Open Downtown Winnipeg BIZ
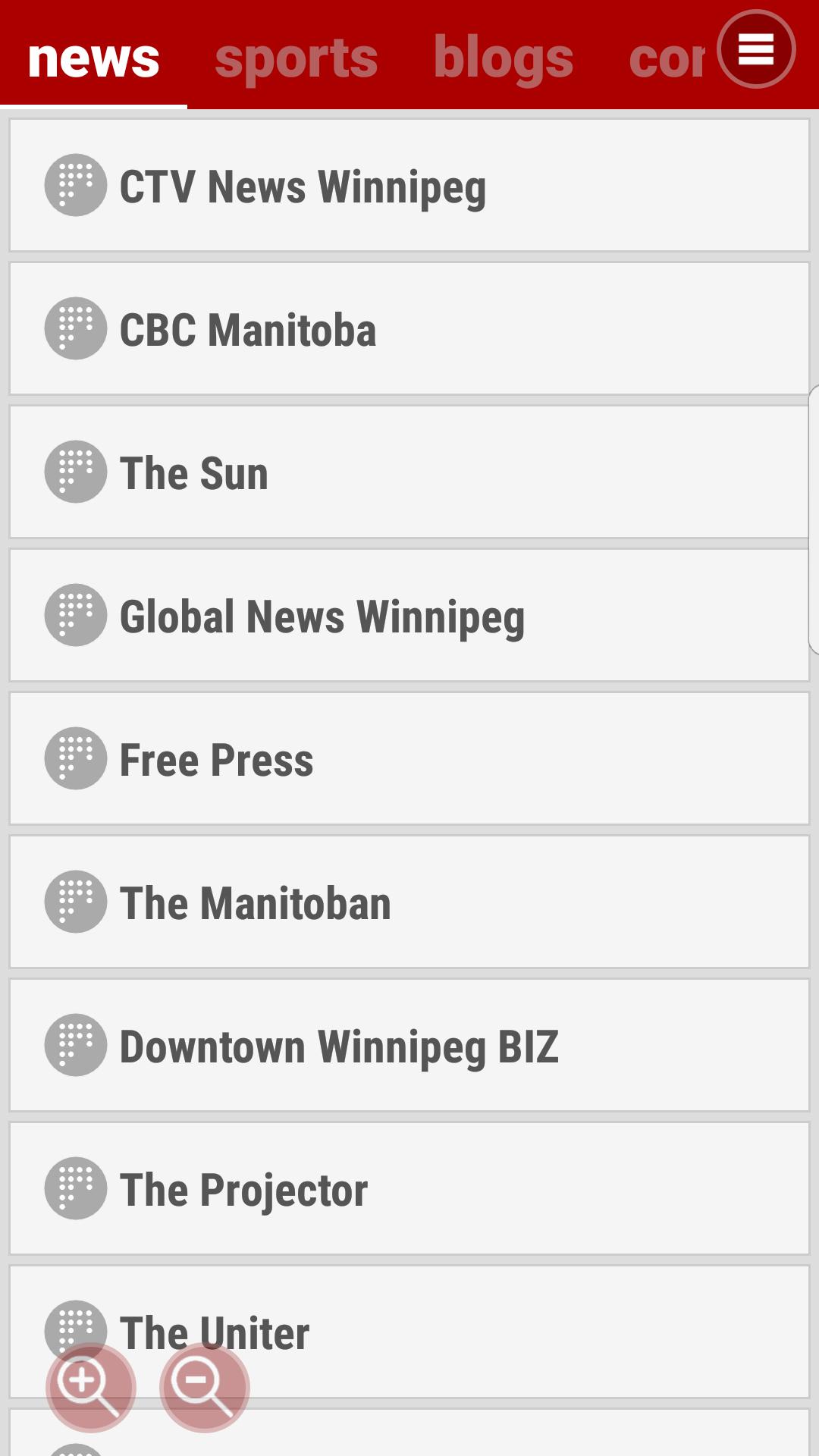 tap(409, 1045)
